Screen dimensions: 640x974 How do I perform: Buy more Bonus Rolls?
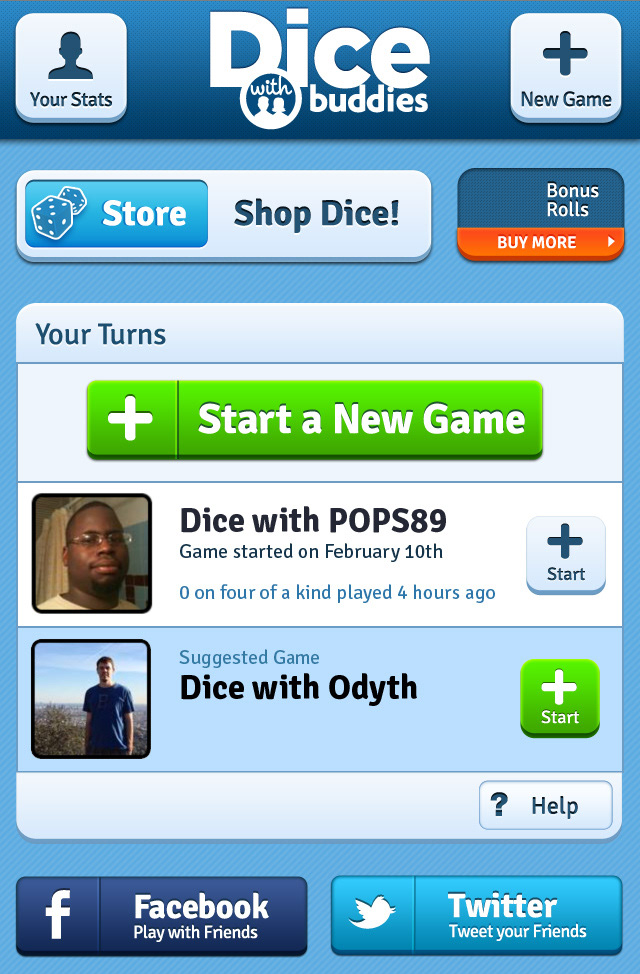(x=541, y=242)
